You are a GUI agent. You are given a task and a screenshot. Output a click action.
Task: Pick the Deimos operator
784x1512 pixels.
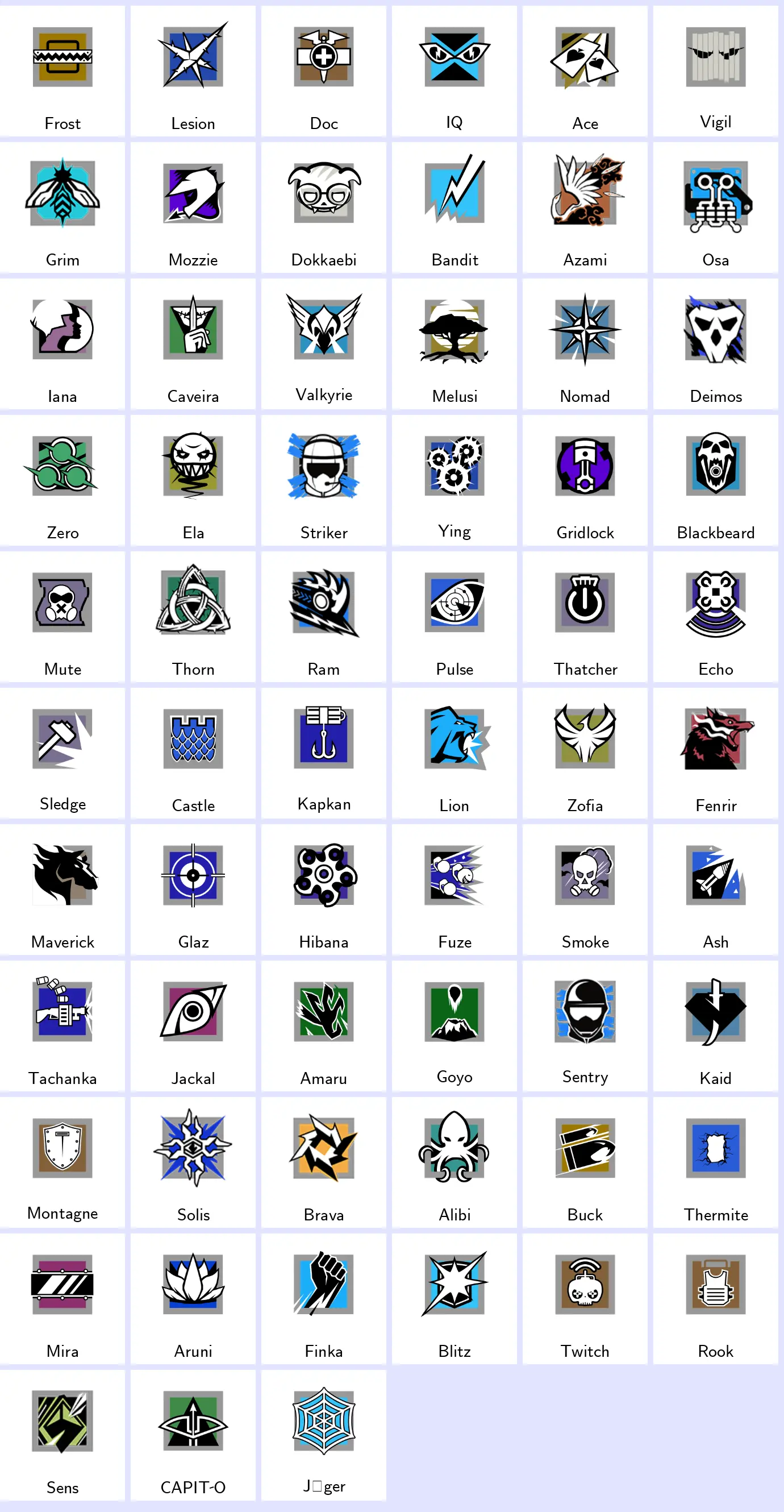point(715,344)
